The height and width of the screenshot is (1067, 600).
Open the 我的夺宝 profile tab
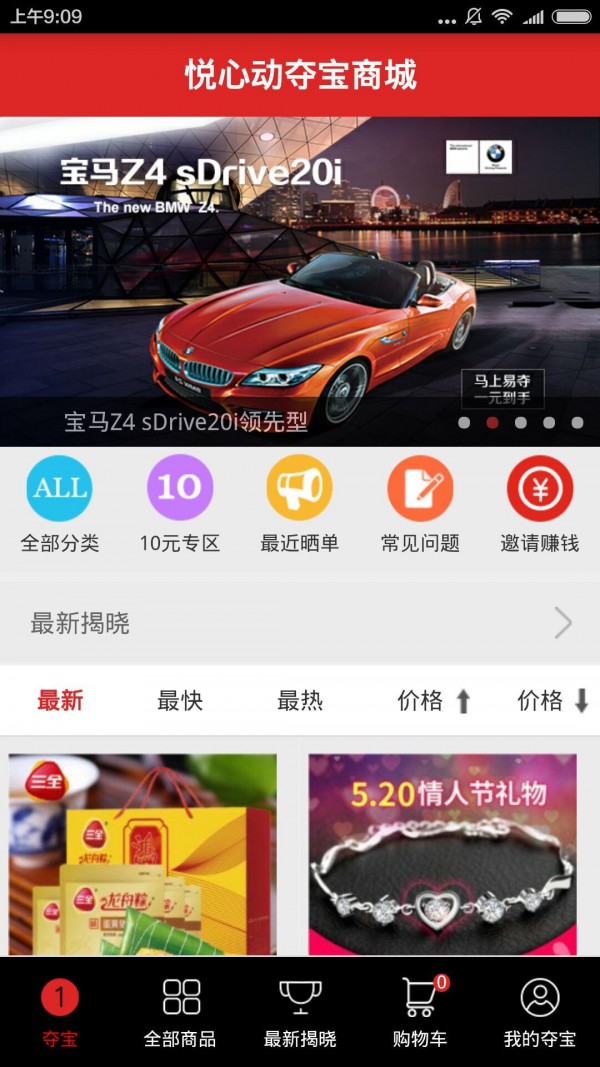[x=540, y=1012]
